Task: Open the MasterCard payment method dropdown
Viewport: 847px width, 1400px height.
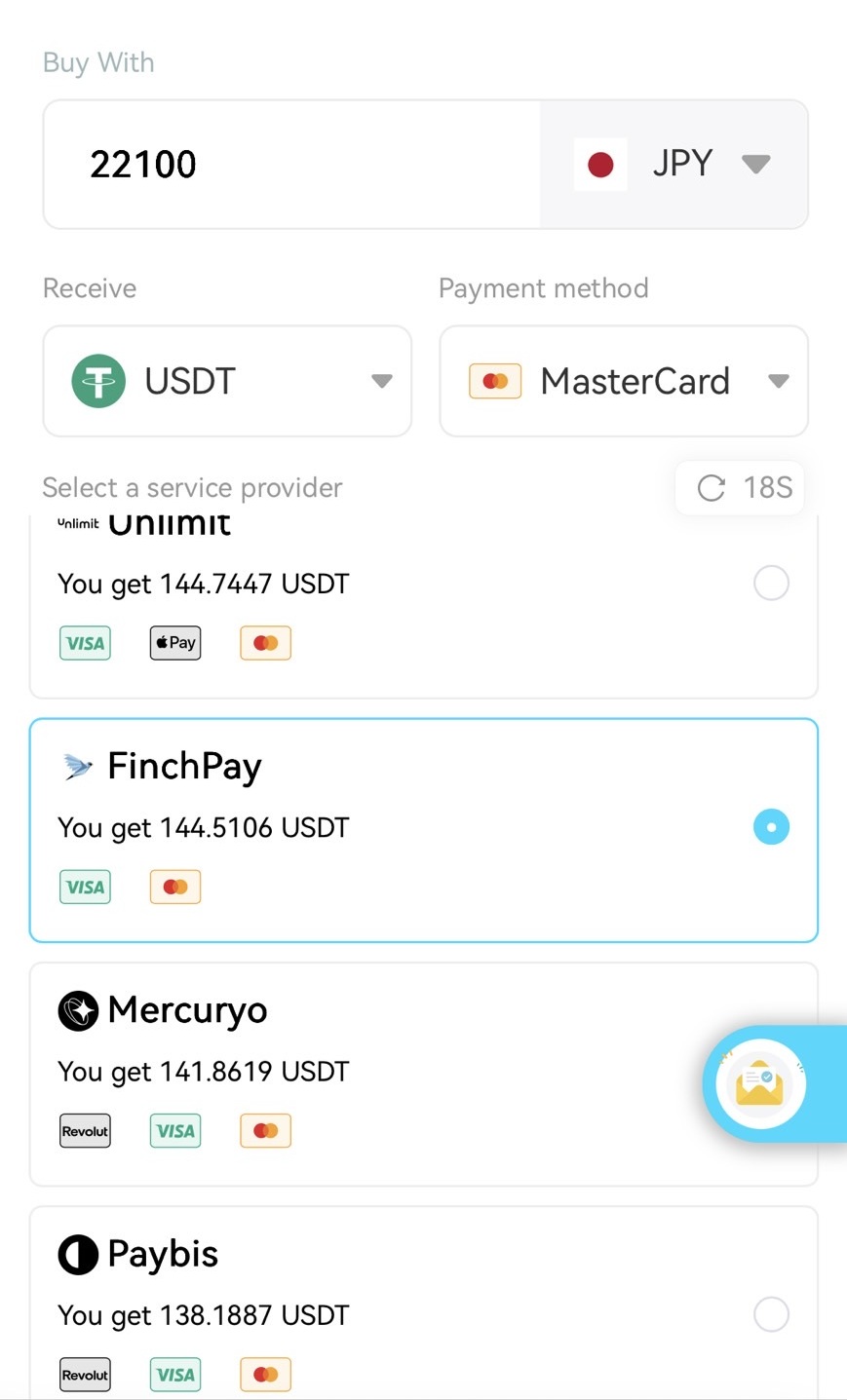Action: point(624,381)
